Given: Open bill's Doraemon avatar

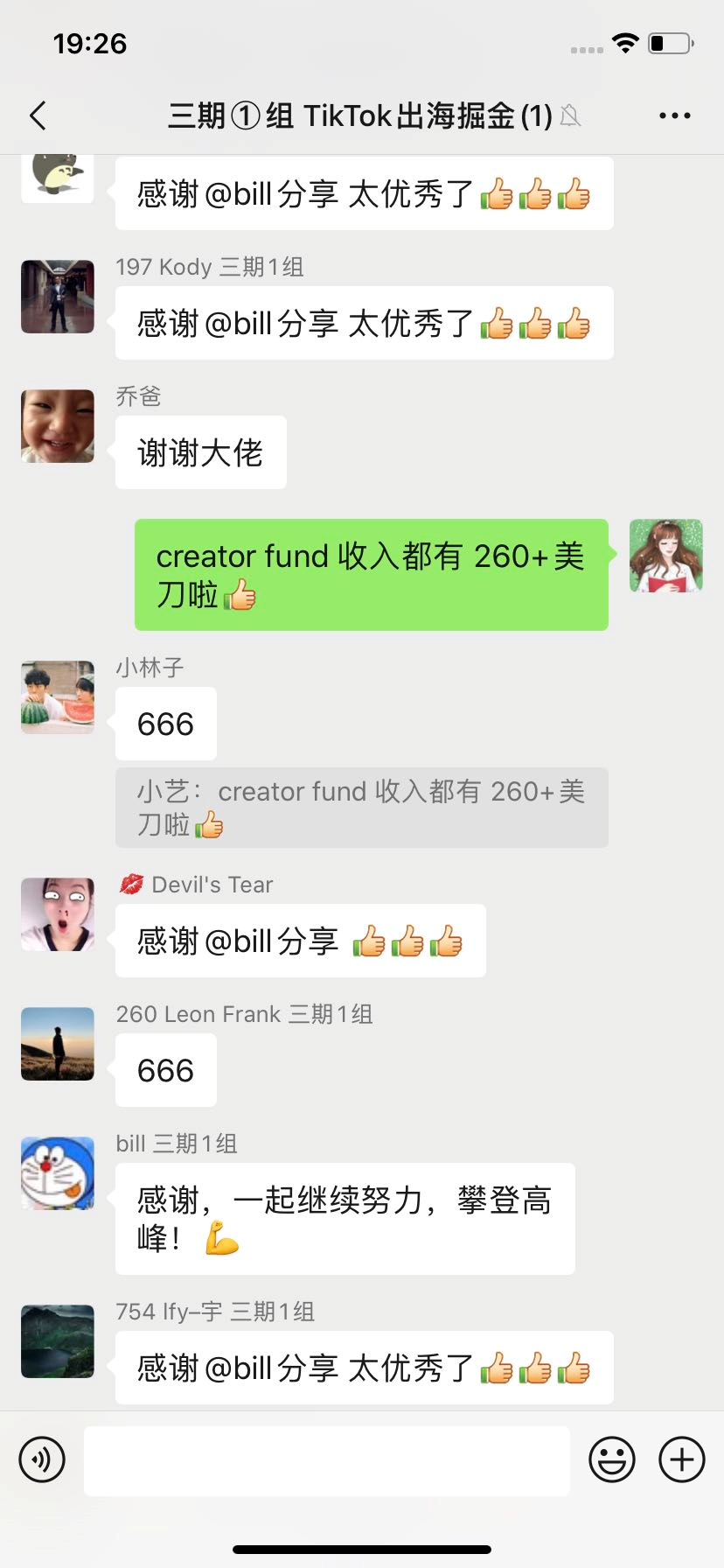Looking at the screenshot, I should coord(58,1173).
